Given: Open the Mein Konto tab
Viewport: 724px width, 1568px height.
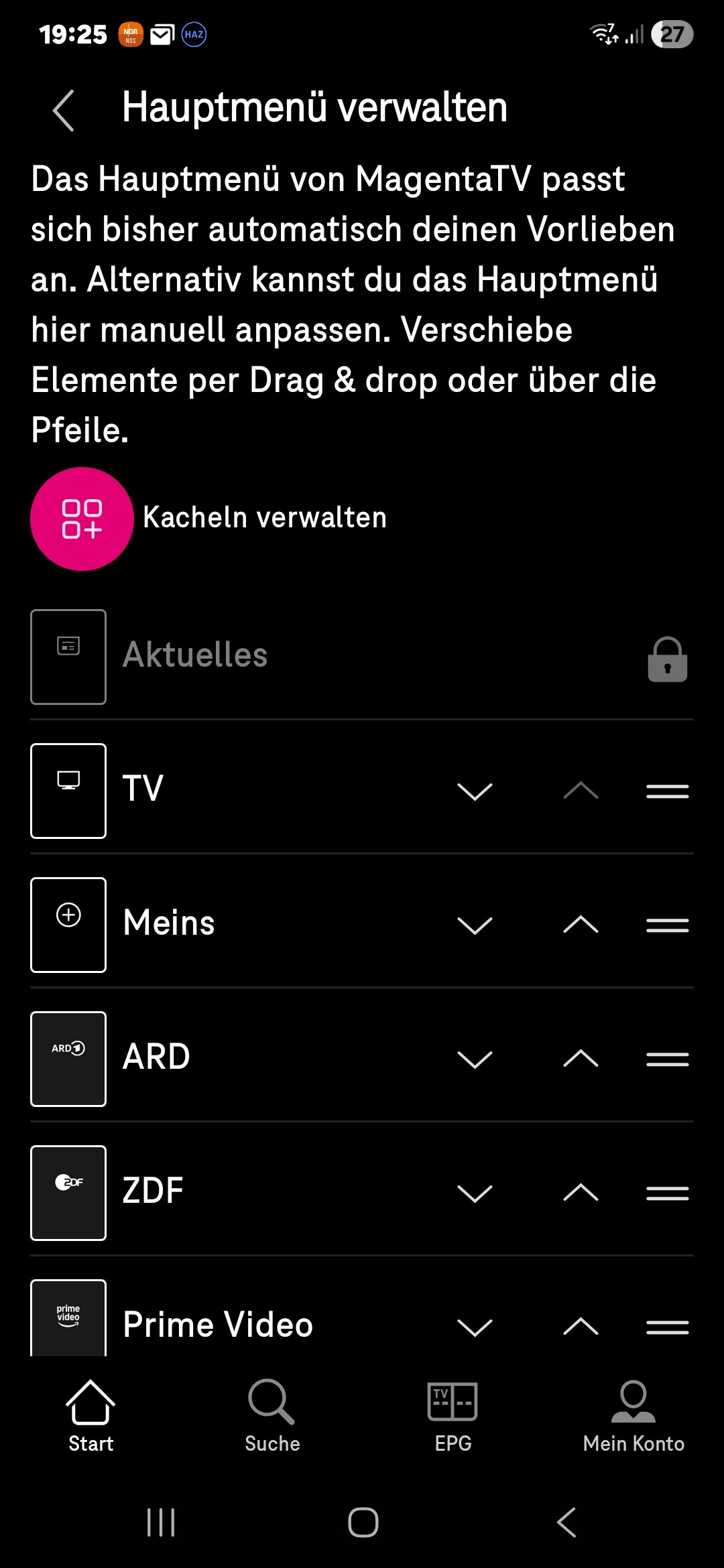Looking at the screenshot, I should click(633, 1415).
